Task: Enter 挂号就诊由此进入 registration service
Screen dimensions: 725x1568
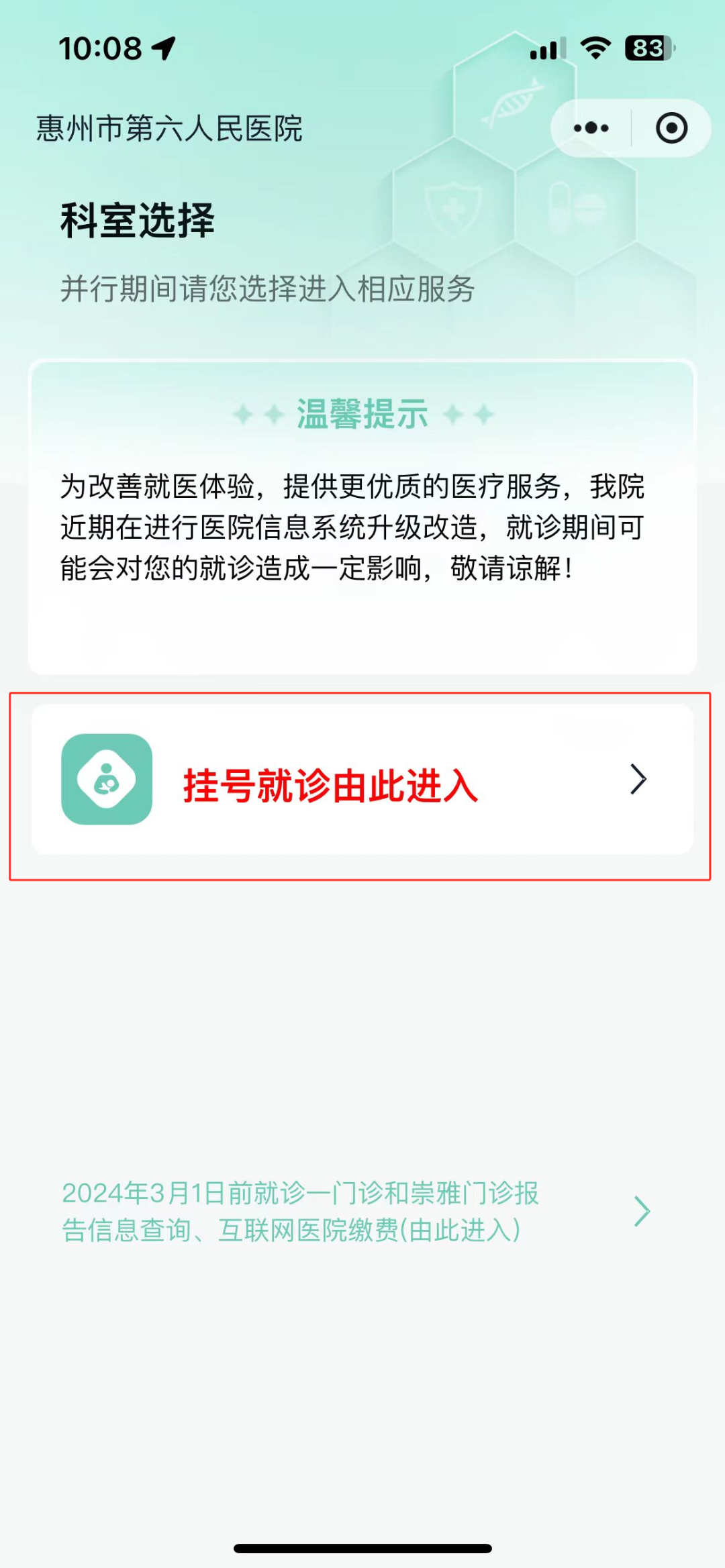Action: [x=362, y=779]
